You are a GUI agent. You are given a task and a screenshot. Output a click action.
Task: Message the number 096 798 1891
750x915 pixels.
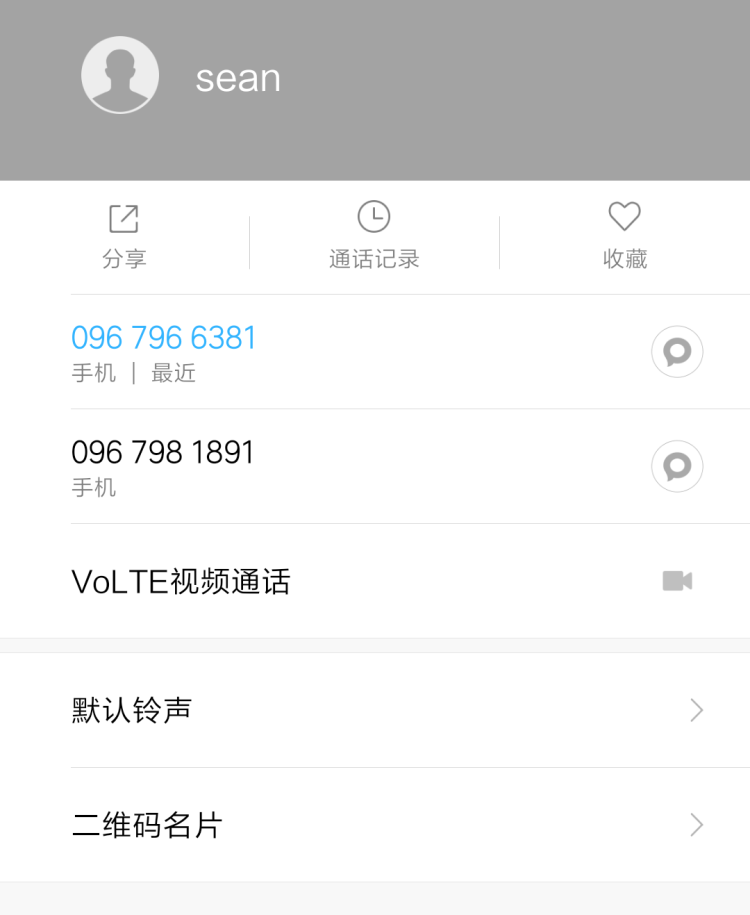(x=677, y=466)
